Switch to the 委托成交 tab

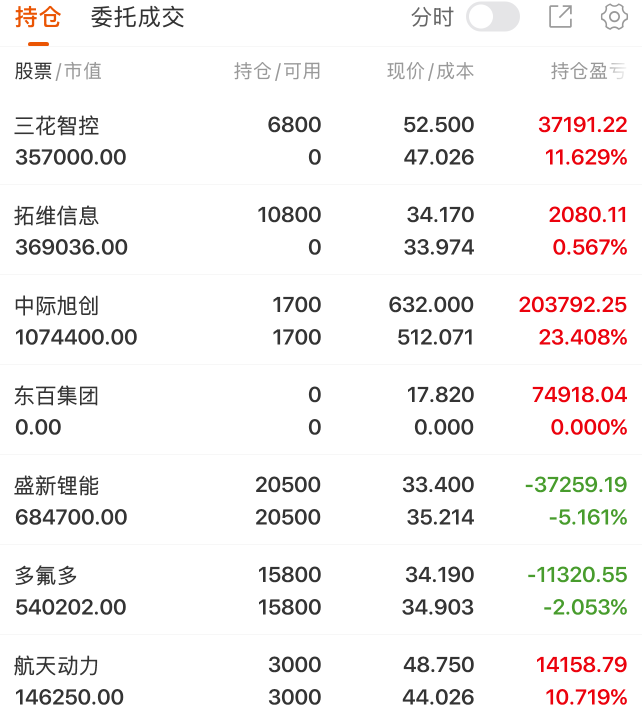pyautogui.click(x=137, y=18)
